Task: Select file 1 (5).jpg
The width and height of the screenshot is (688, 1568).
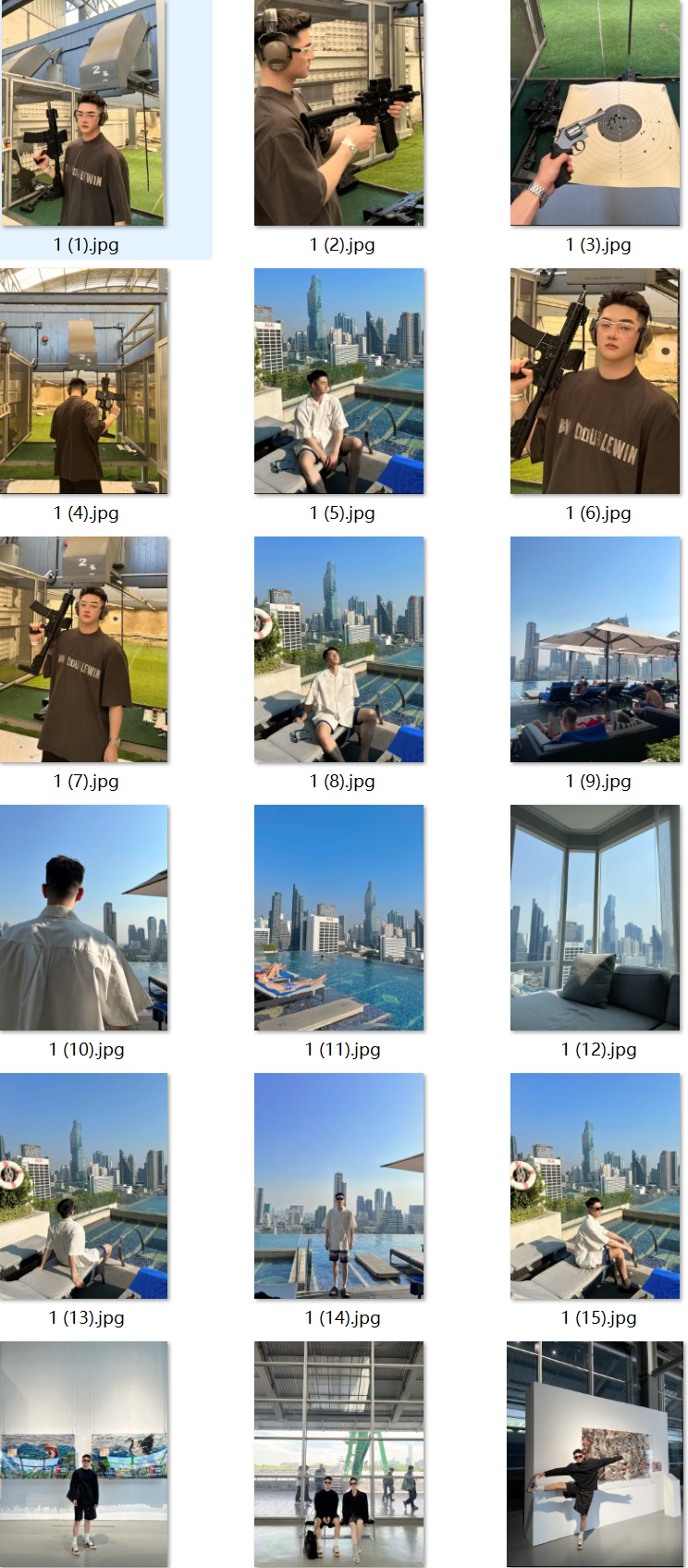Action: coord(339,381)
